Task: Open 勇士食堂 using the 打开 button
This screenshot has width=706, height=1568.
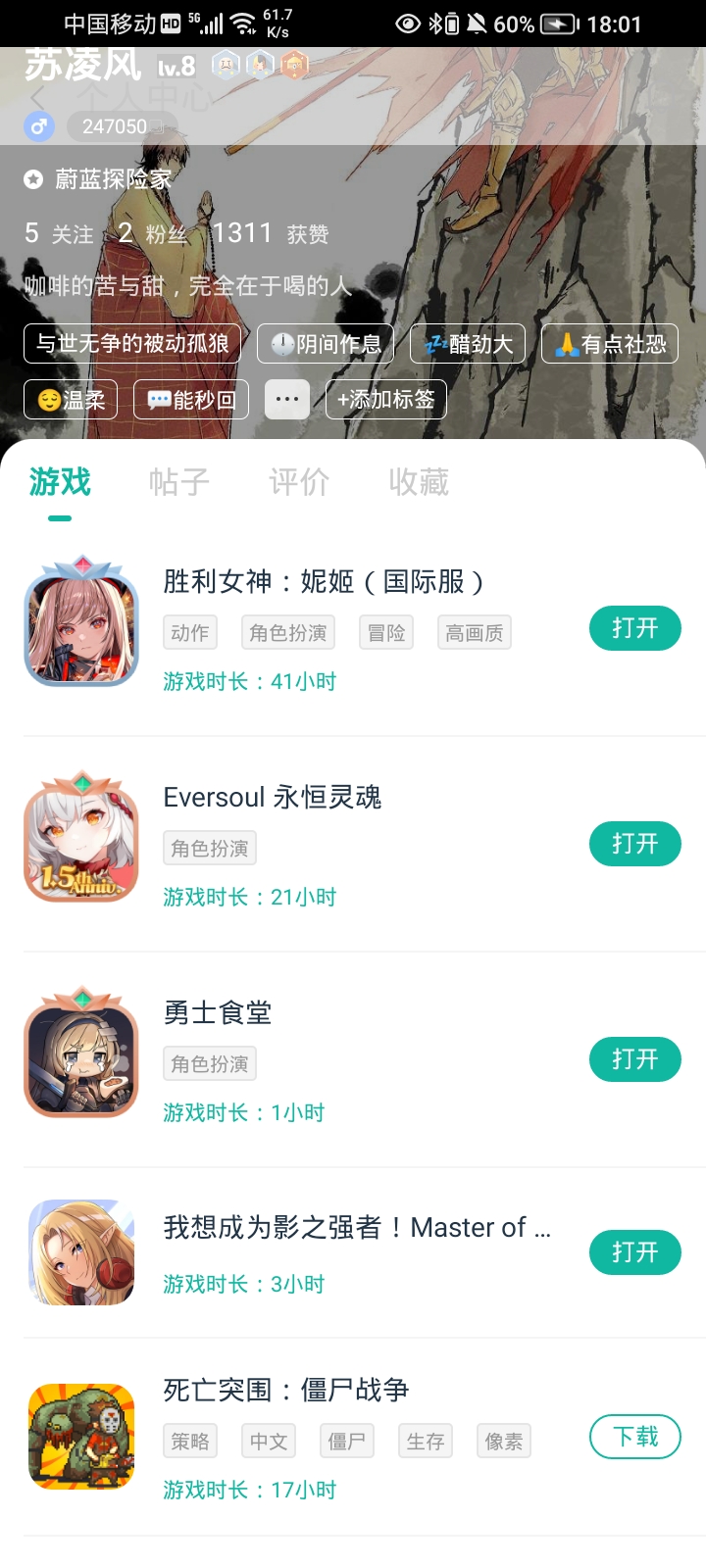Action: pyautogui.click(x=634, y=1059)
